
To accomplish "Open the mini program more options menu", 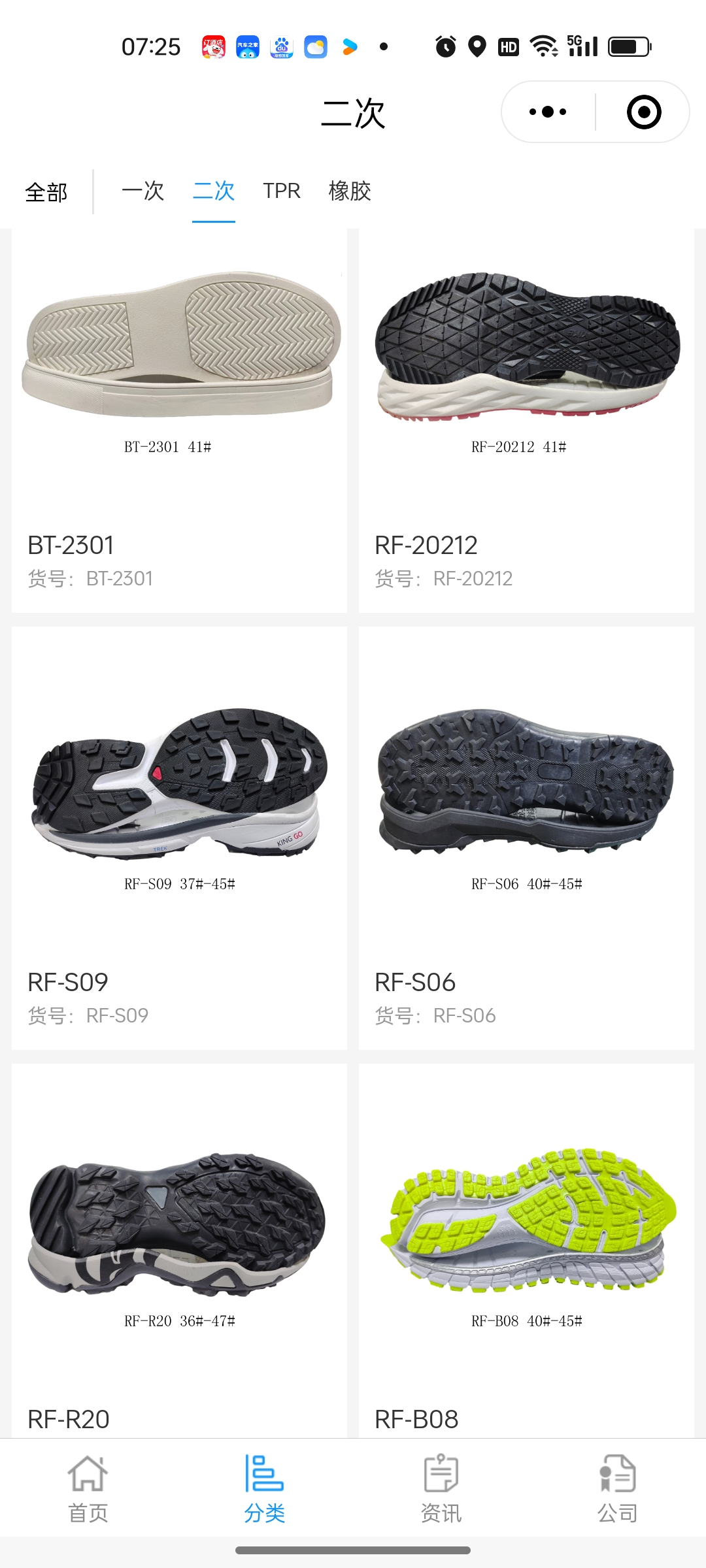I will 548,112.
